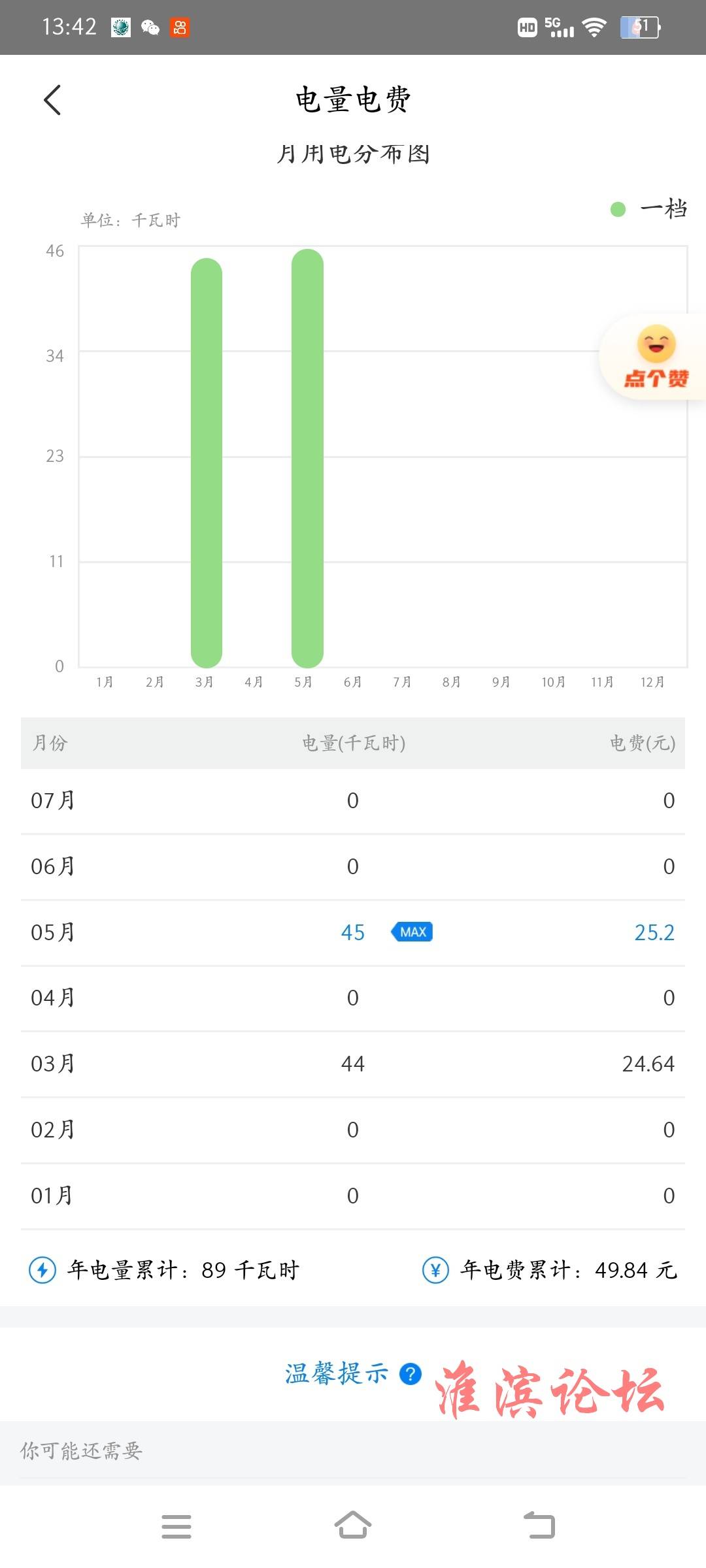Select the 3月 bar in the chart
The image size is (706, 1568).
207,463
